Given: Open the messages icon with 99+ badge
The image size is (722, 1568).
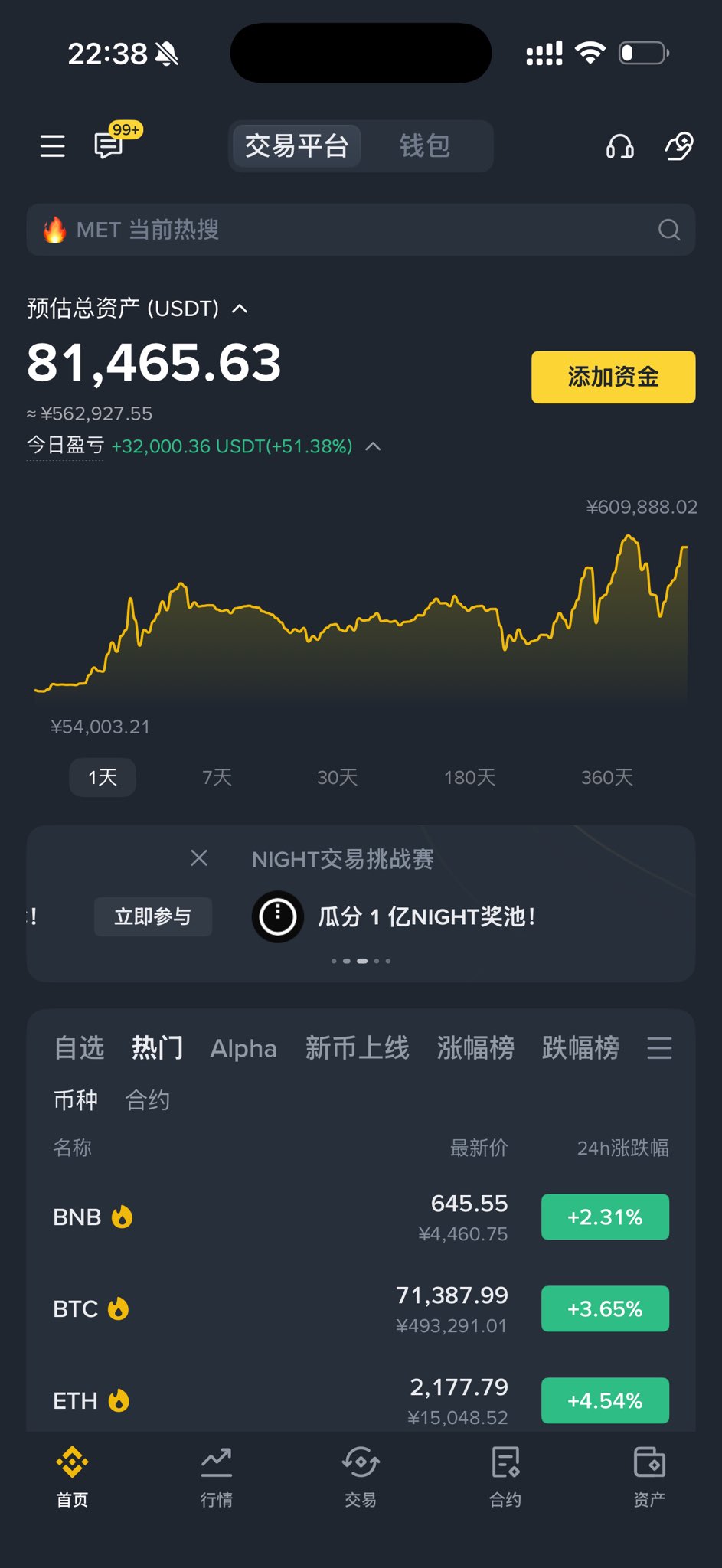Looking at the screenshot, I should pos(109,144).
